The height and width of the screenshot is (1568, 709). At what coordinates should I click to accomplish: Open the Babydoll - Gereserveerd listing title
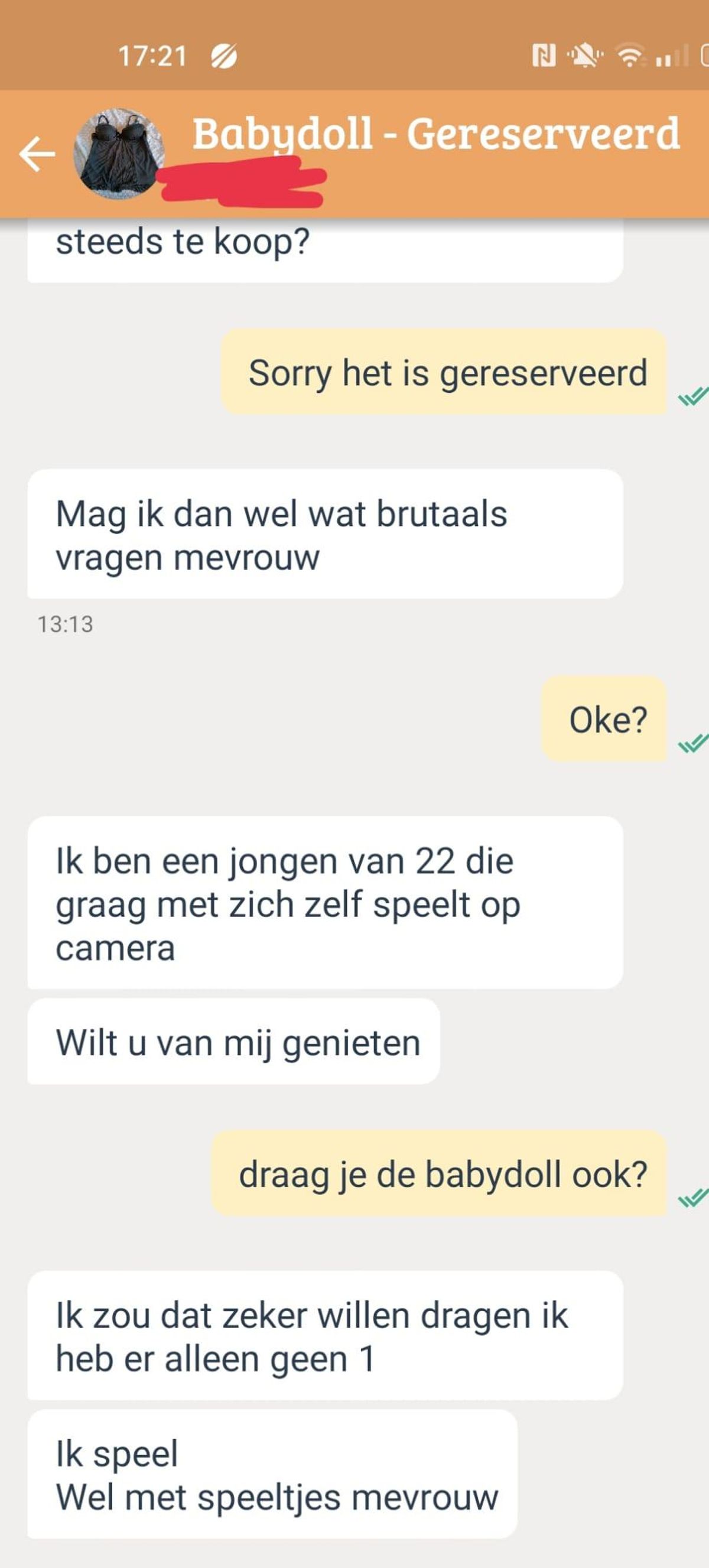coord(435,134)
